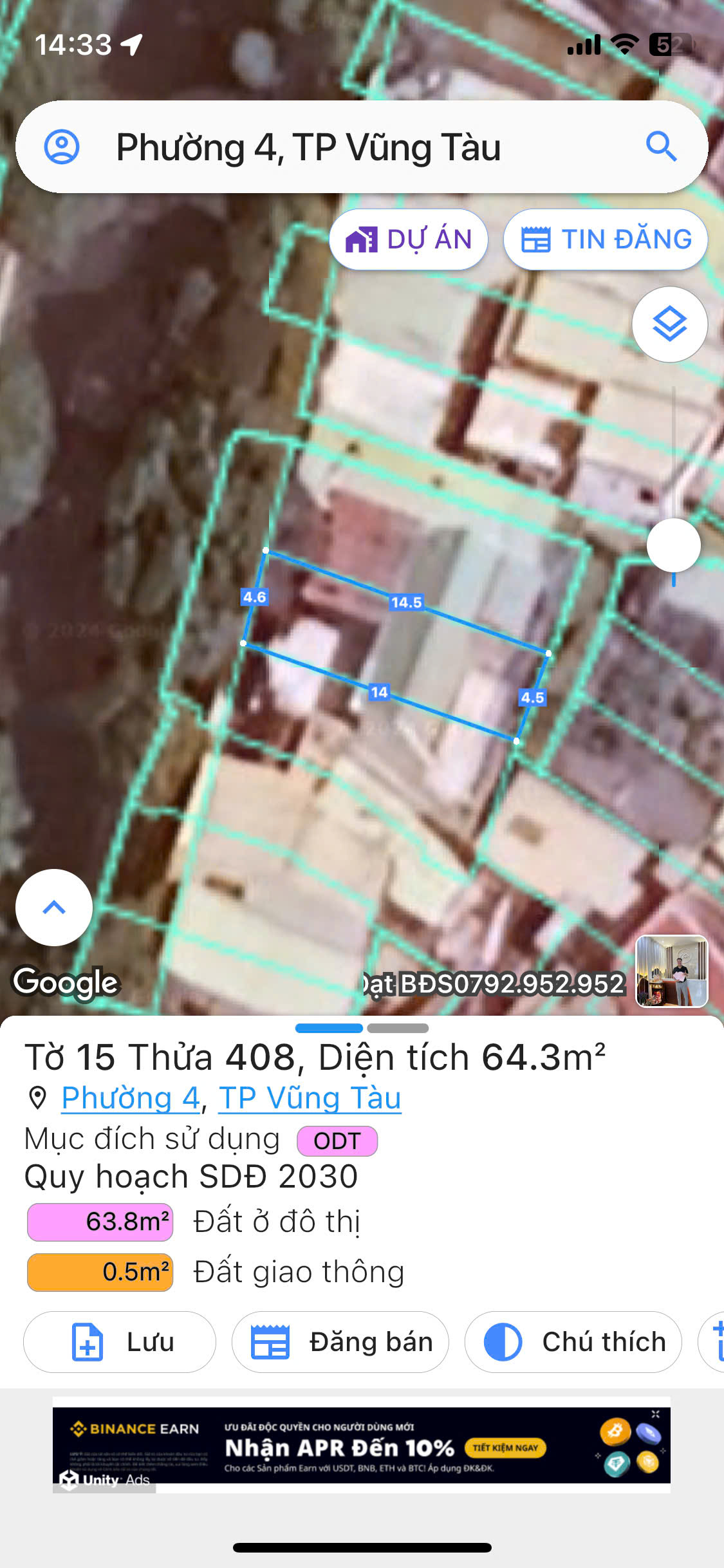Tap the search magnifier icon
The height and width of the screenshot is (1568, 724).
661,147
